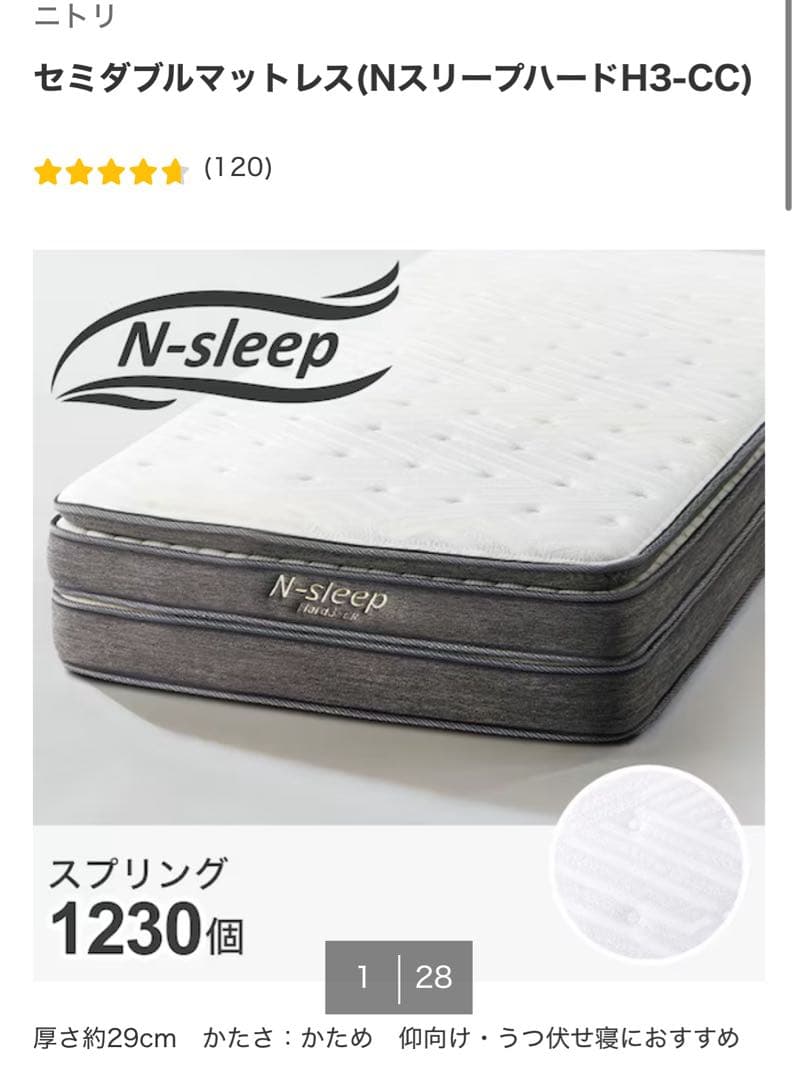Tap the 1 of 28 image counter
This screenshot has width=798, height=1080.
click(x=398, y=976)
